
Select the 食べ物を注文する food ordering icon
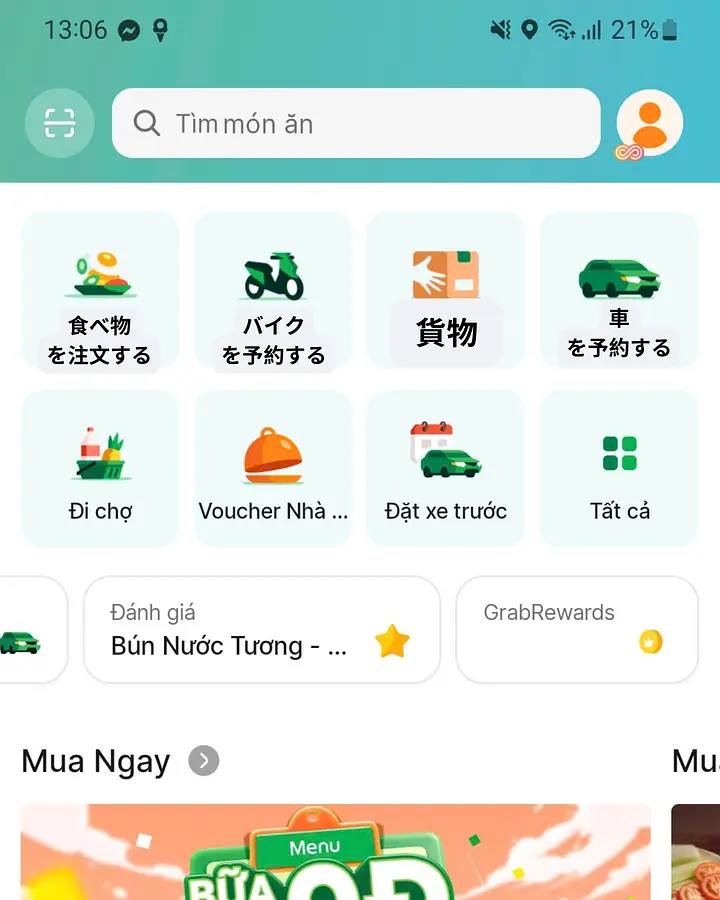[100, 291]
